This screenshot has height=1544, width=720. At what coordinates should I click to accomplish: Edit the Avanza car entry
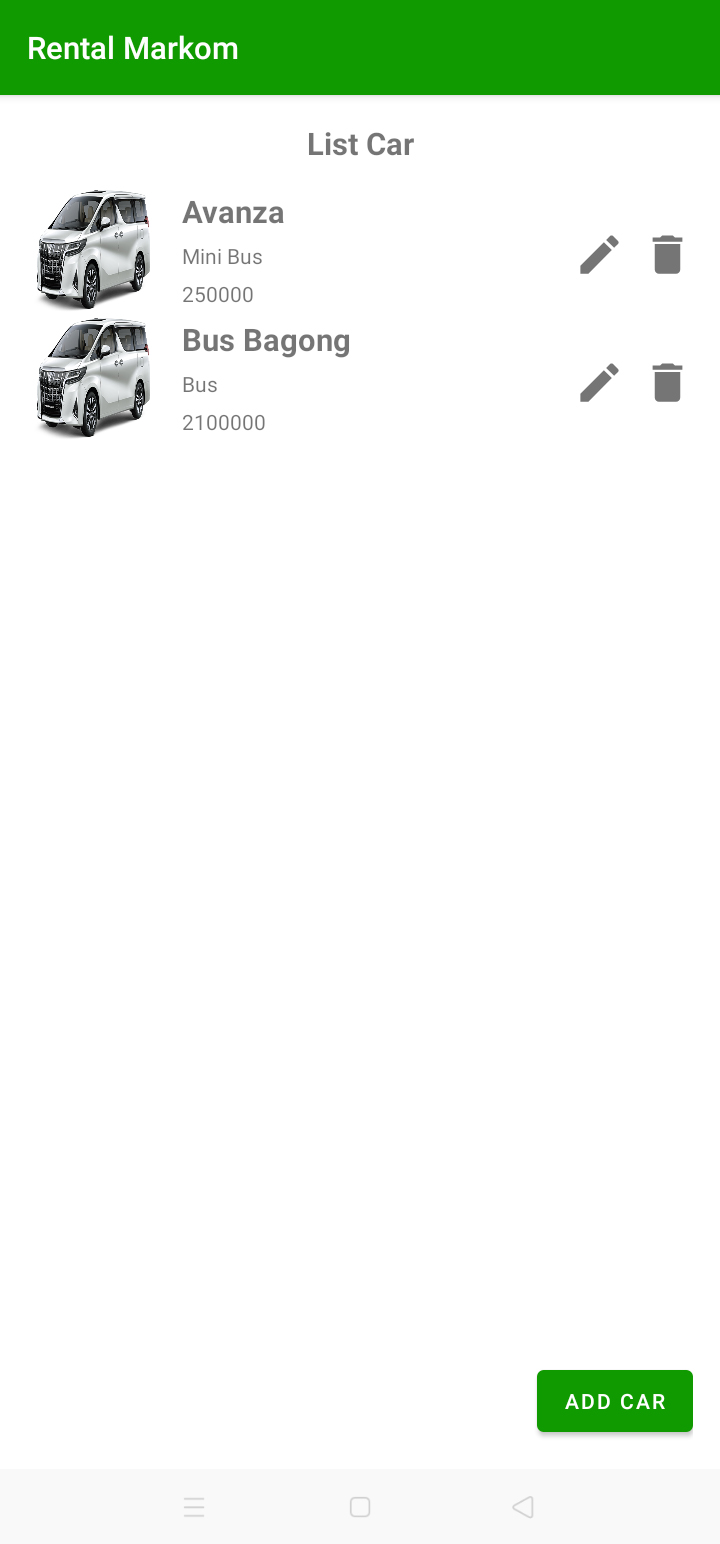[599, 254]
